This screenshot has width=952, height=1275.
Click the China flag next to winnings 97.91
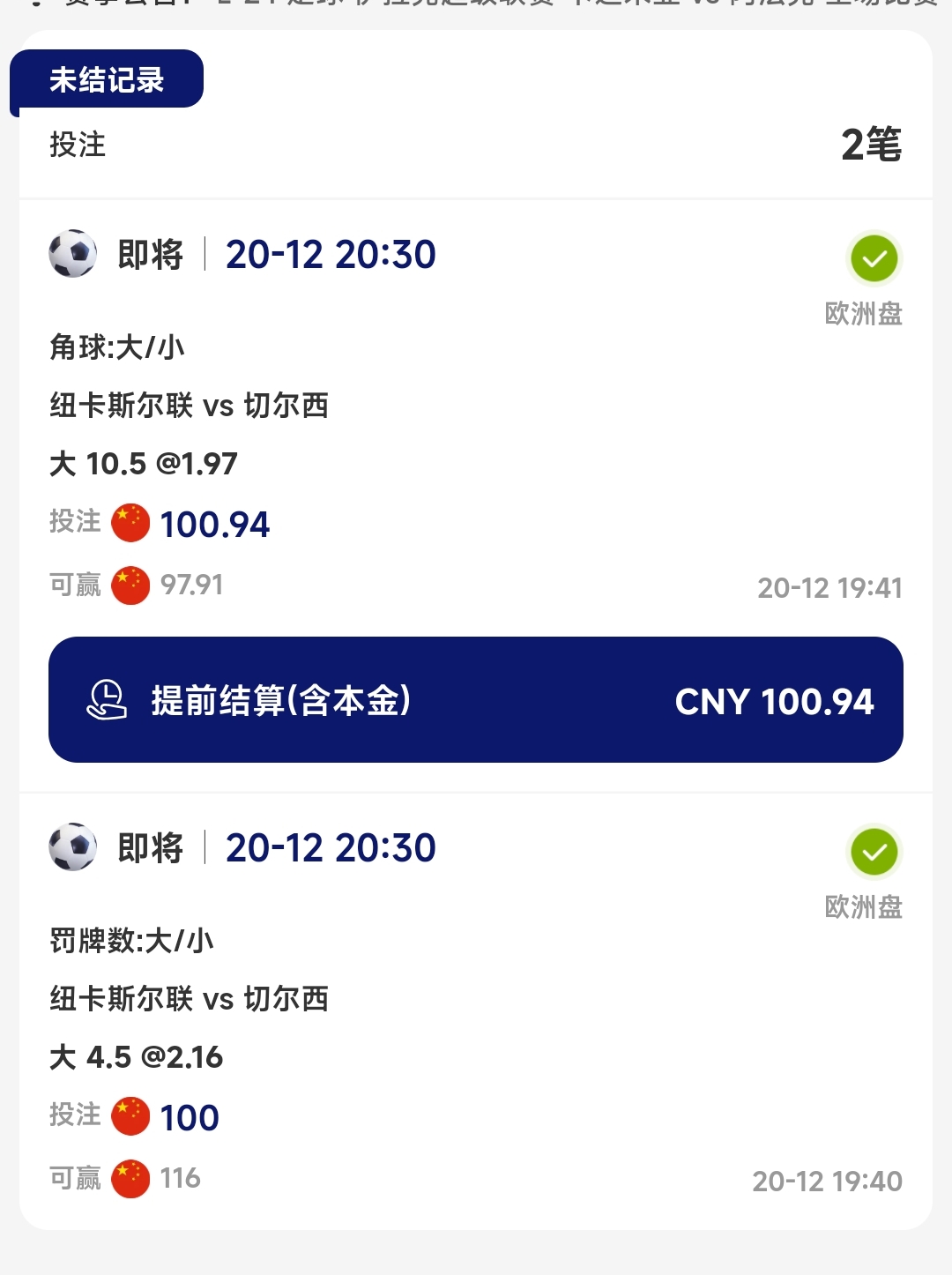(x=130, y=584)
